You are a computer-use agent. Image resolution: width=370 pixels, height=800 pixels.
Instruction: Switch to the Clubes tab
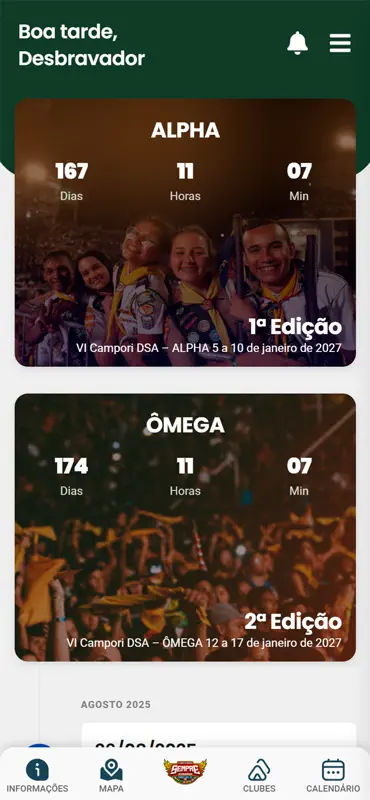(x=259, y=775)
